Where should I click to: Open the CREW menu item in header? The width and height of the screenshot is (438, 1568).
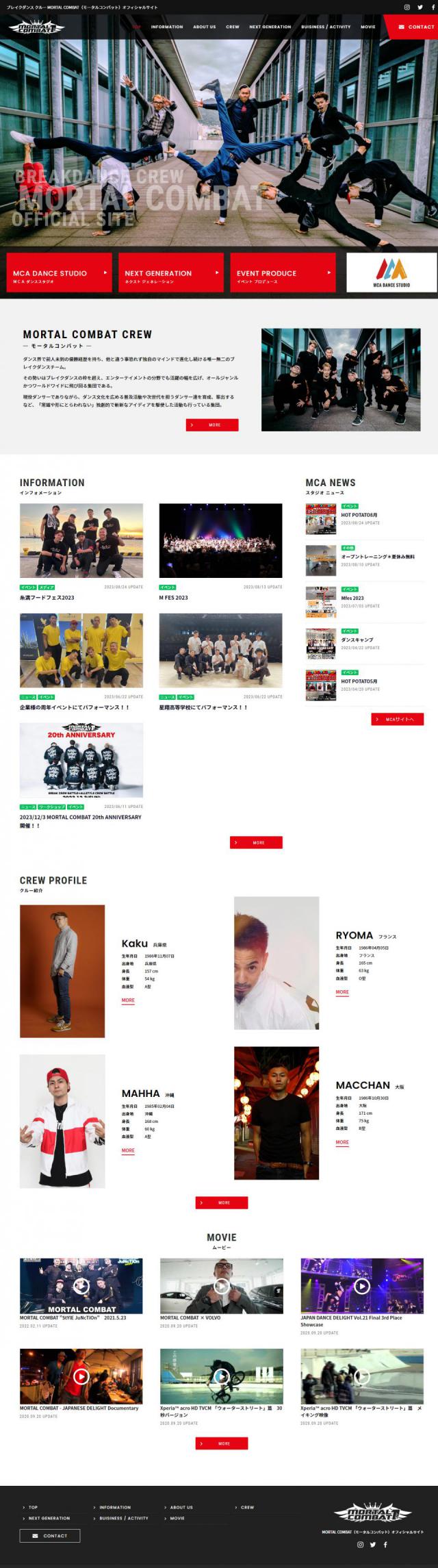coord(233,27)
